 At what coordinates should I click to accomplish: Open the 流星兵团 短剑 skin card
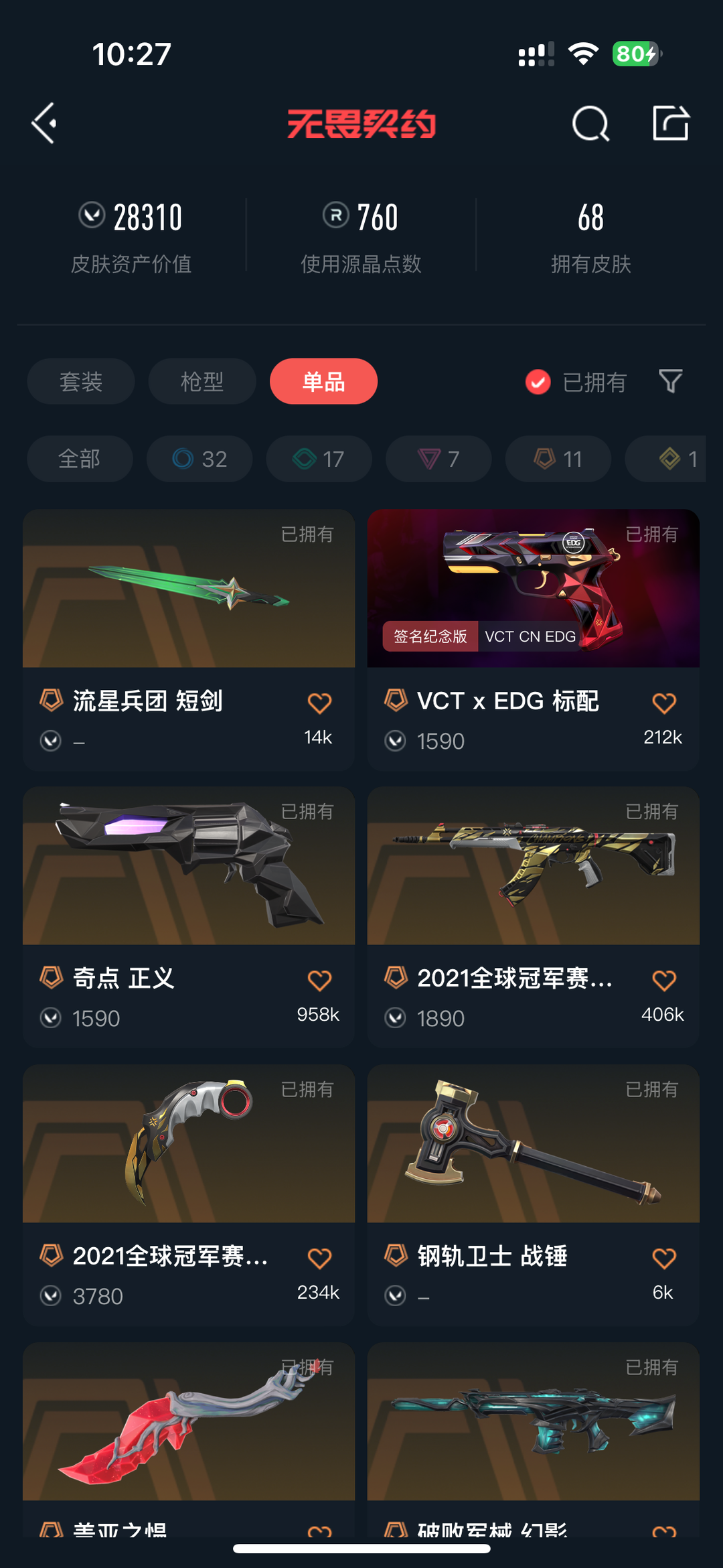click(189, 640)
